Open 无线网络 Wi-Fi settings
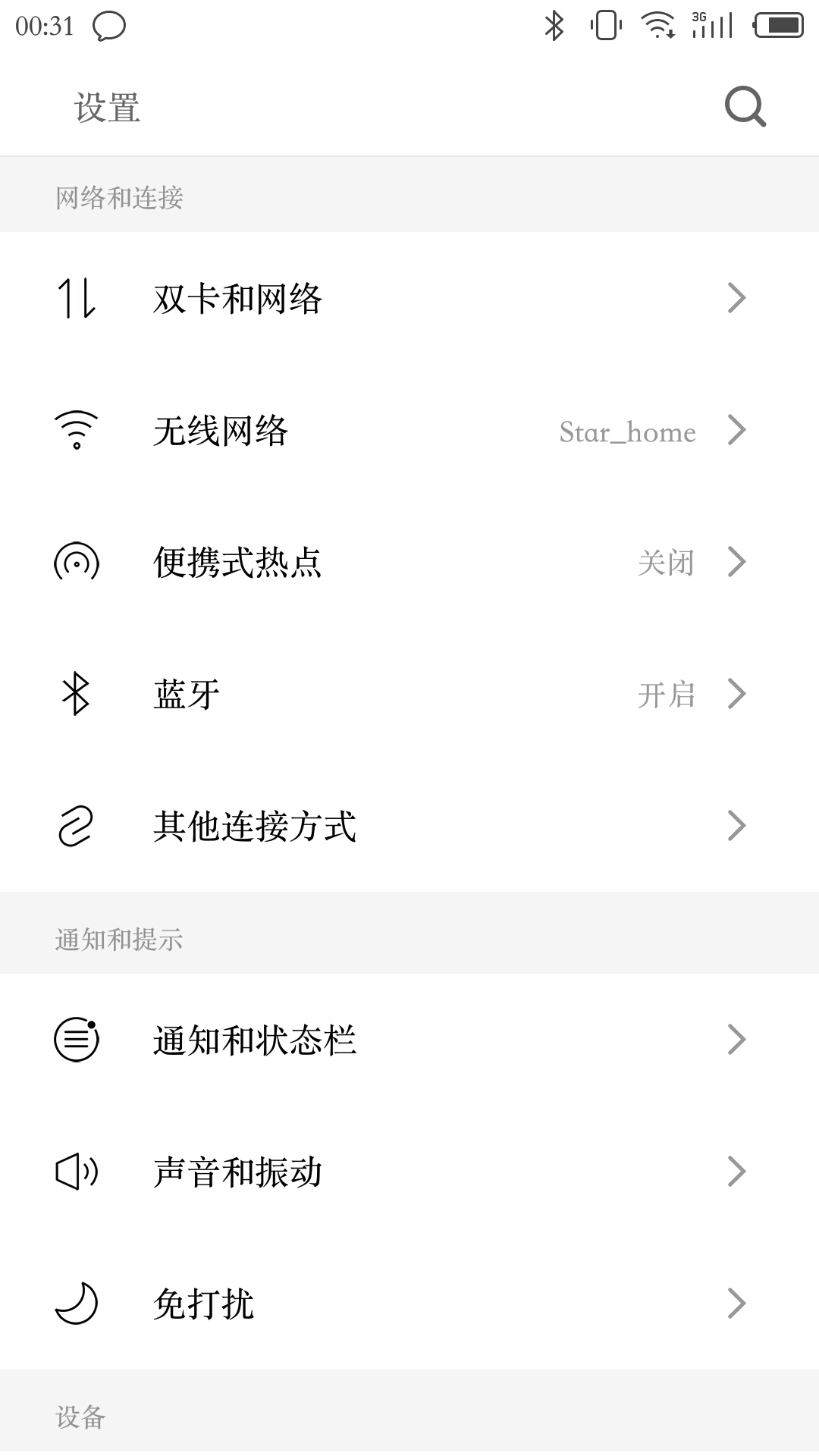The image size is (819, 1456). pos(409,430)
